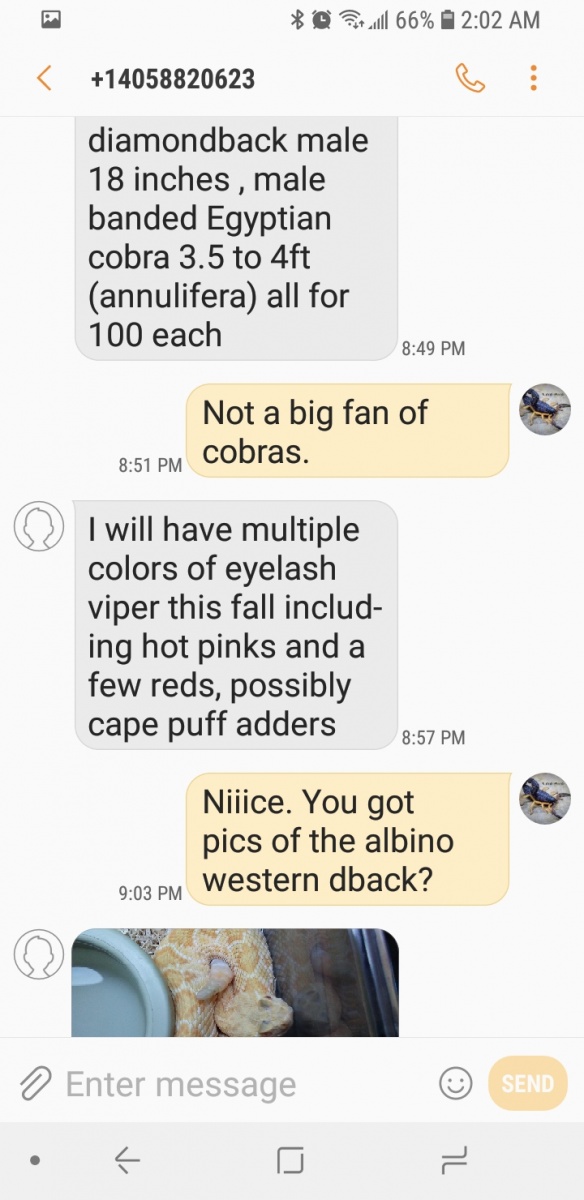Tap the SEND button
This screenshot has height=1200, width=584.
(527, 1083)
